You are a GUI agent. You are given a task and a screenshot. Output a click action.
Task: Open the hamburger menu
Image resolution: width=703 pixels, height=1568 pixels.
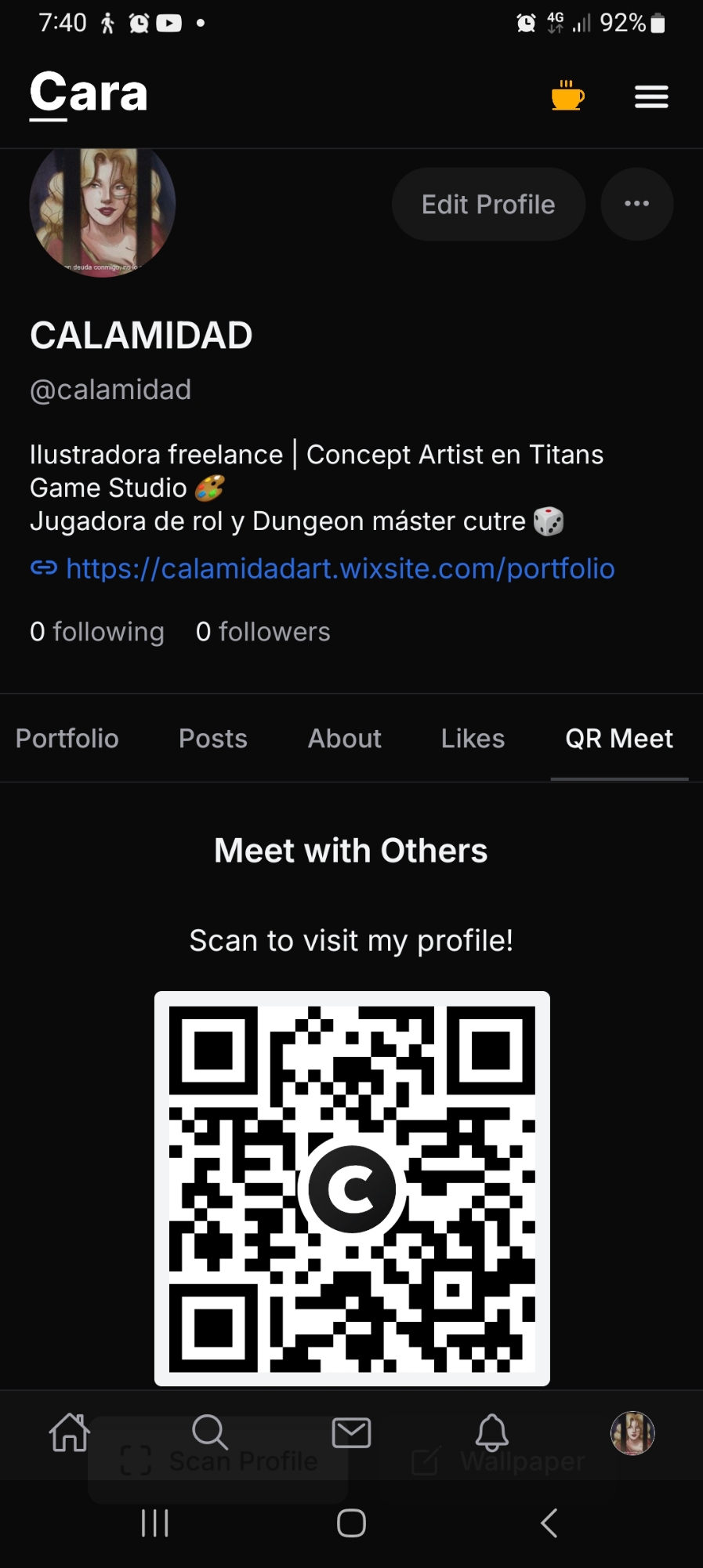(x=651, y=96)
